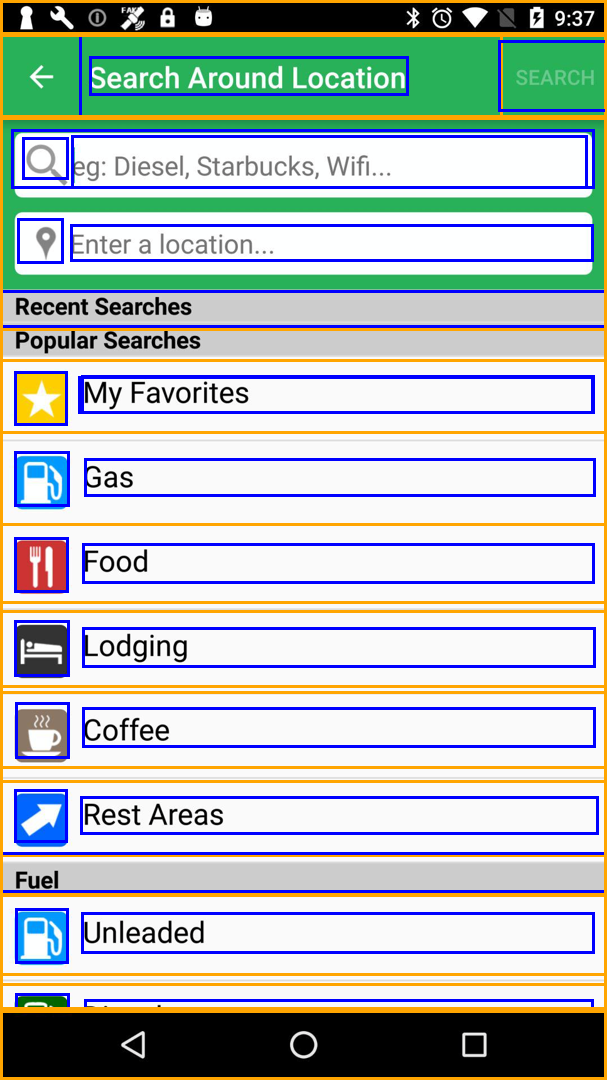Select the Enter a location field
The image size is (607, 1080).
[x=330, y=243]
